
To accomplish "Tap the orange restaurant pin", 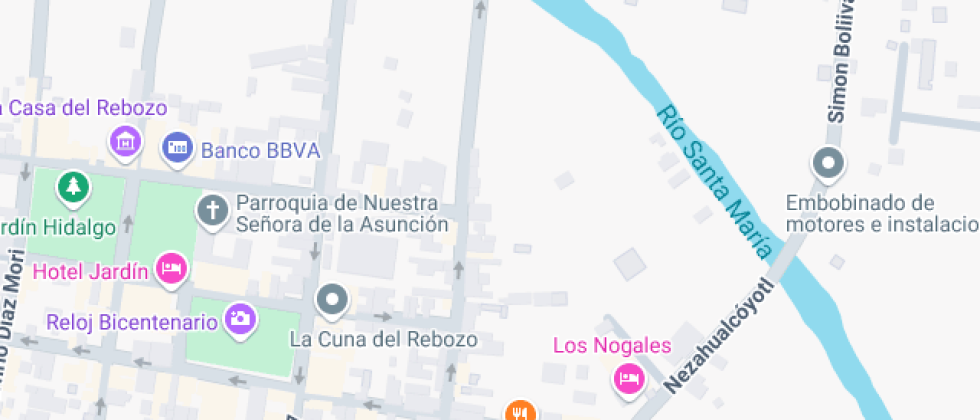I will [520, 411].
